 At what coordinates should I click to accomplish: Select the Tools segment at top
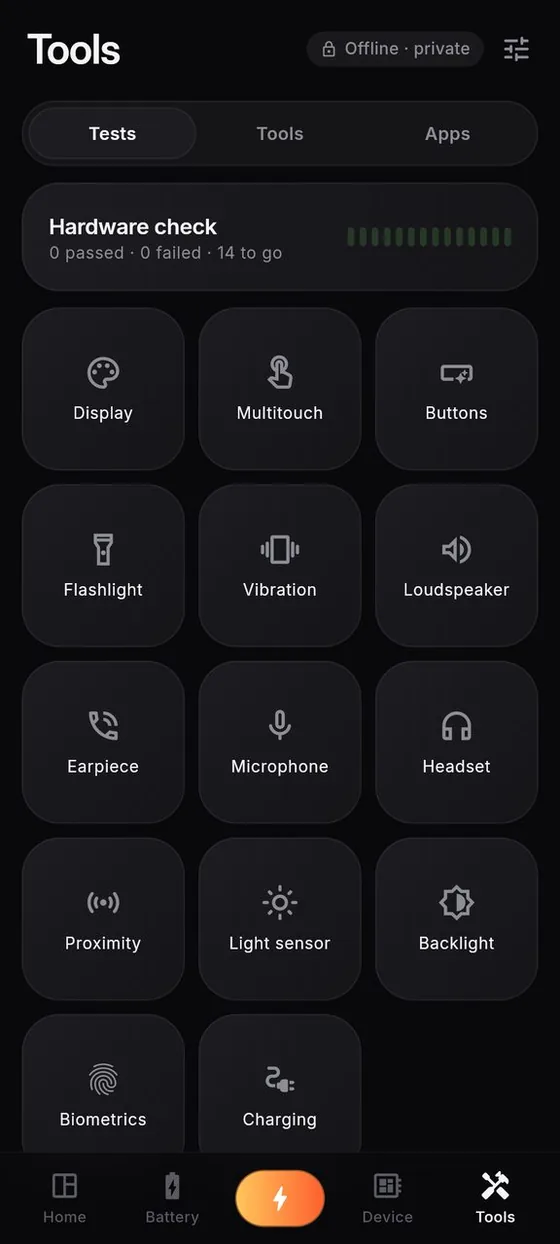pyautogui.click(x=280, y=134)
